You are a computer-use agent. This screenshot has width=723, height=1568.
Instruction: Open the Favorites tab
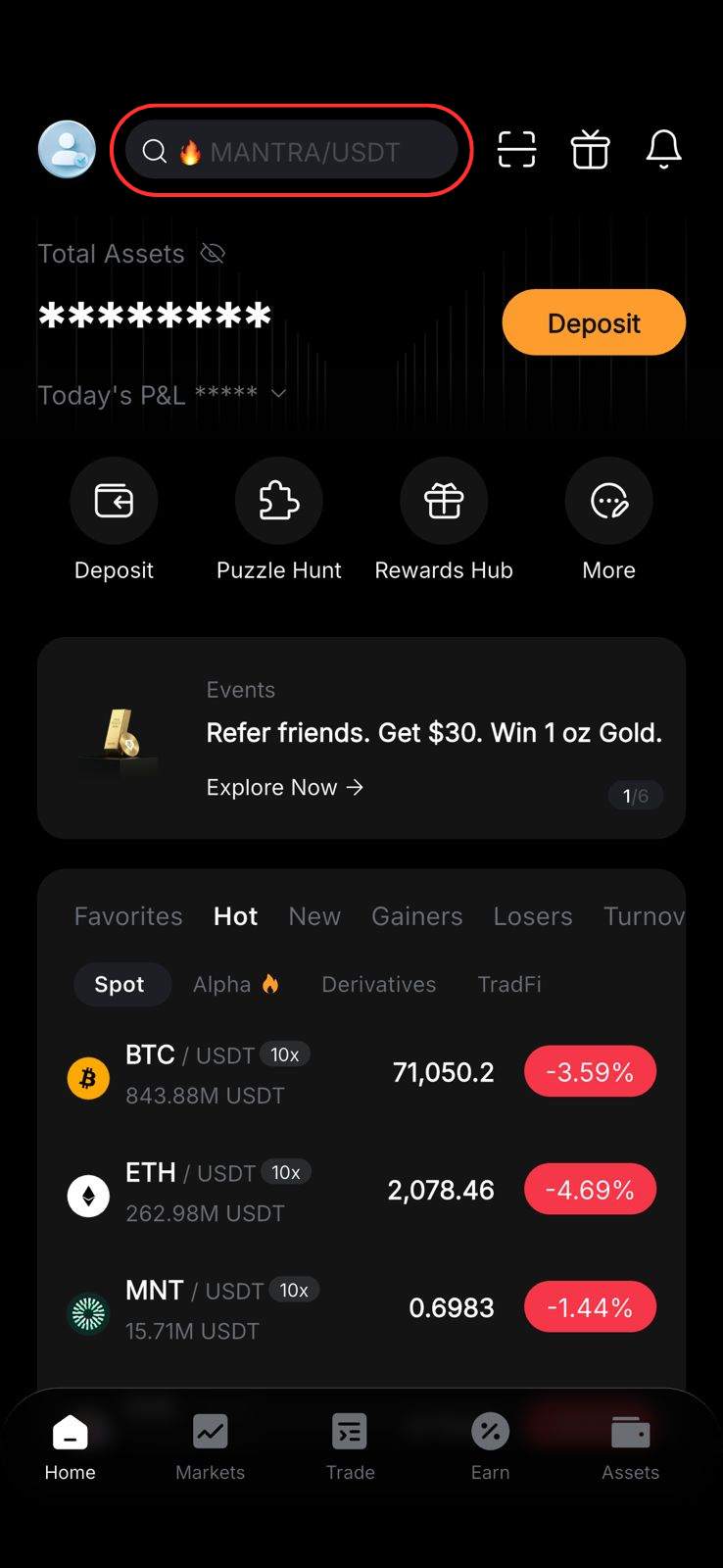(x=127, y=915)
